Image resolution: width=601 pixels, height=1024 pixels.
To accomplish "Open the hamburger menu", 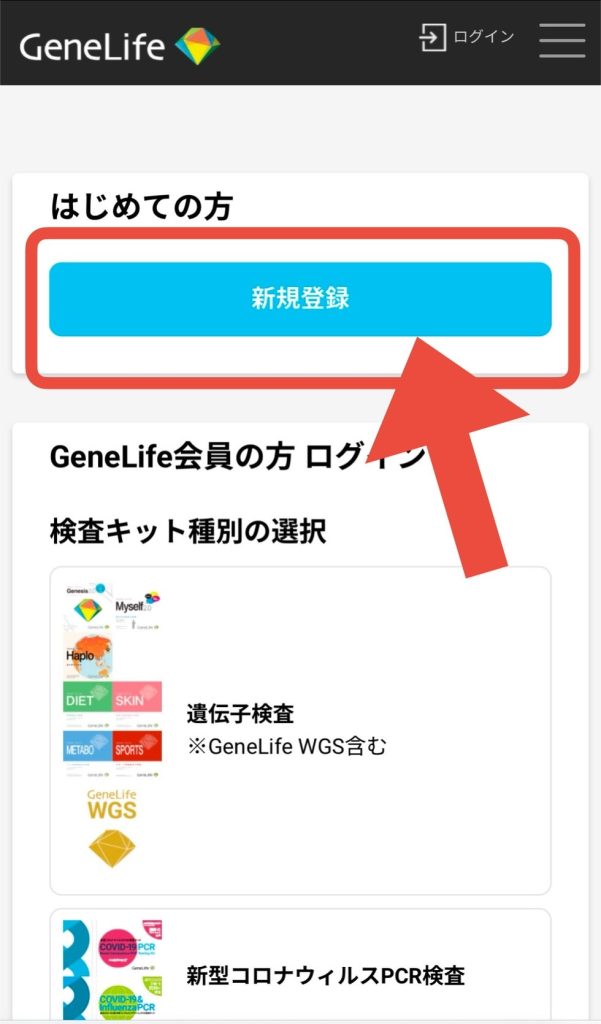I will 561,40.
